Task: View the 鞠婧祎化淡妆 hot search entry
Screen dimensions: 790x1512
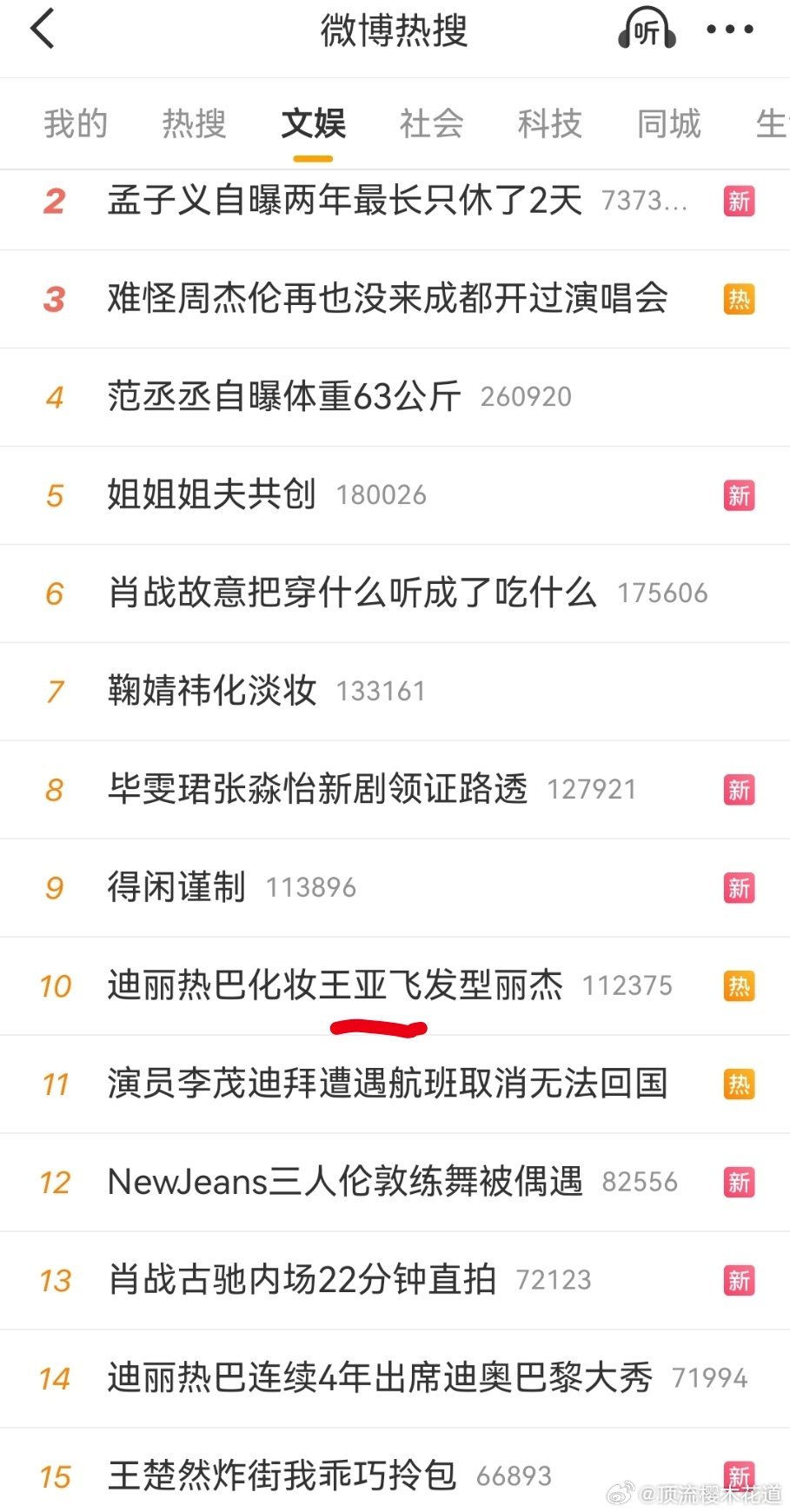Action: pos(212,691)
